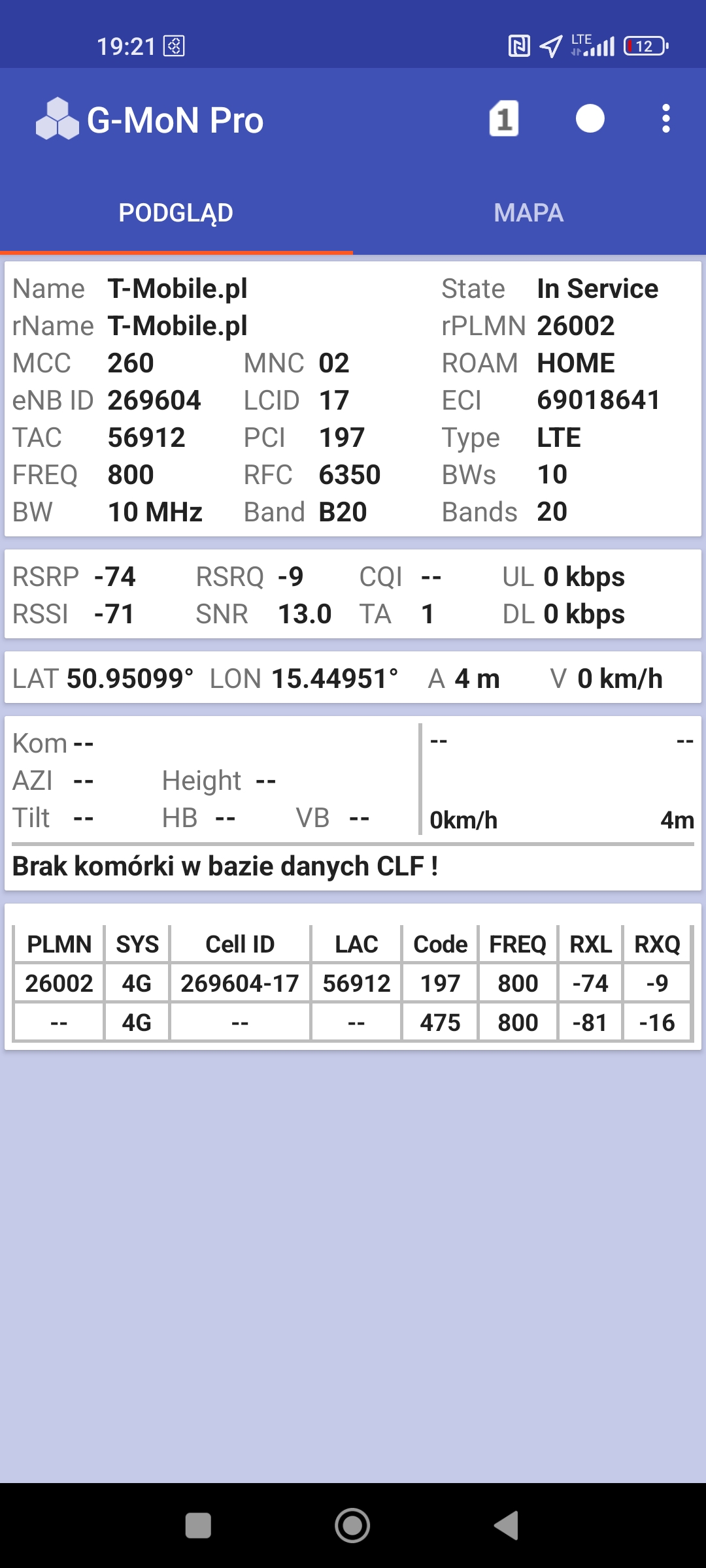This screenshot has width=706, height=1568.
Task: Select the PODGLĄD tab
Action: pyautogui.click(x=176, y=213)
